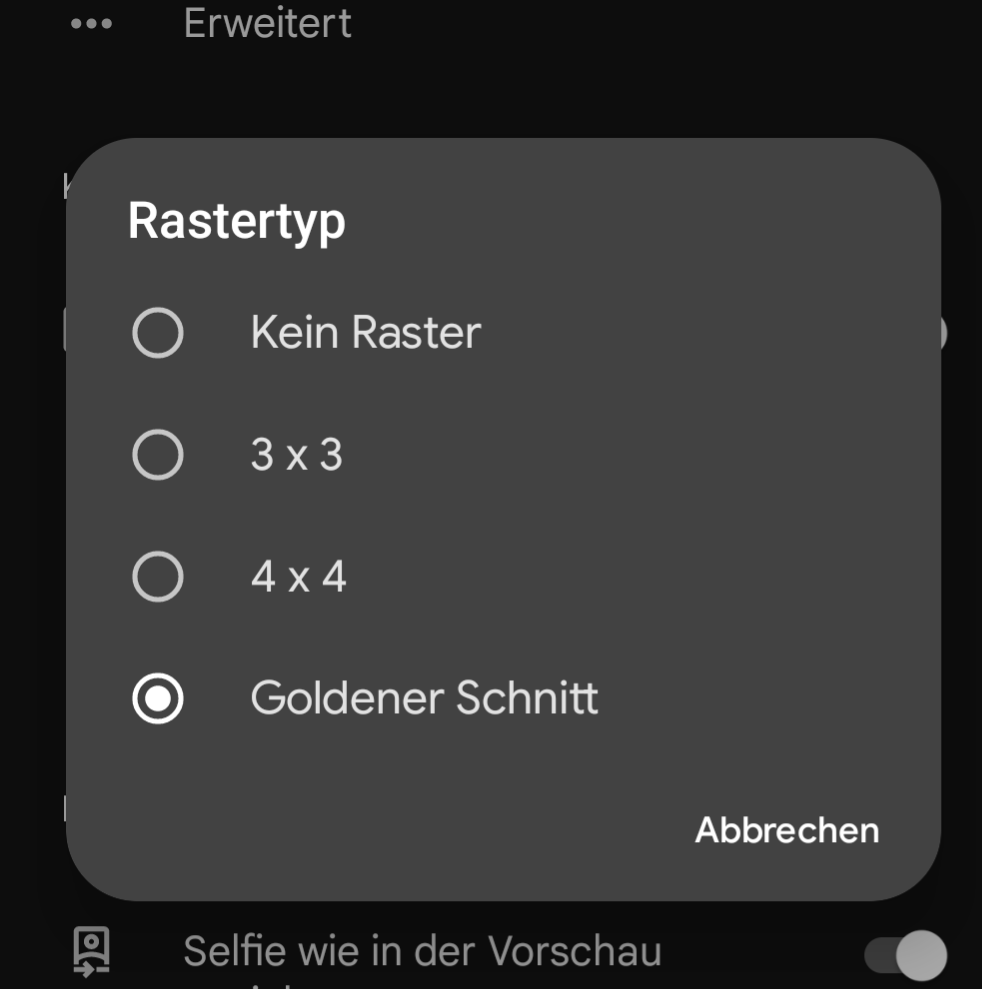
Task: Tap the Goldener Schnitt radio button
Action: tap(158, 699)
